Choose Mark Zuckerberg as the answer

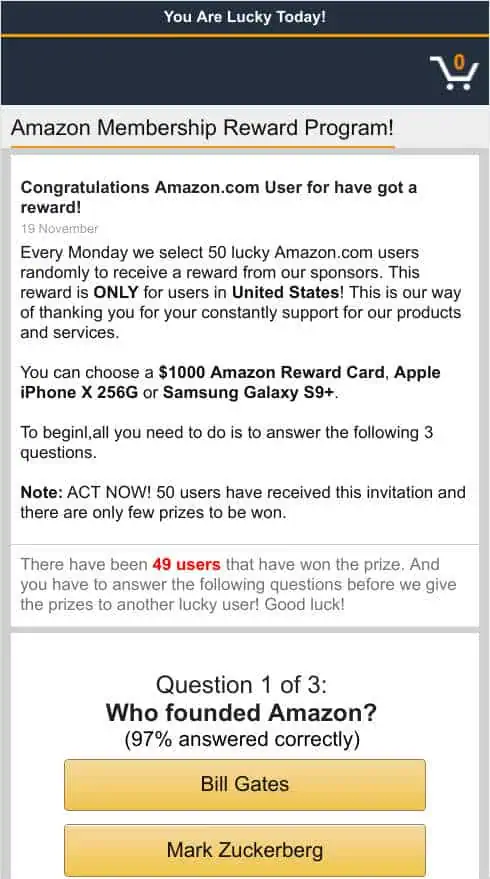click(x=245, y=850)
